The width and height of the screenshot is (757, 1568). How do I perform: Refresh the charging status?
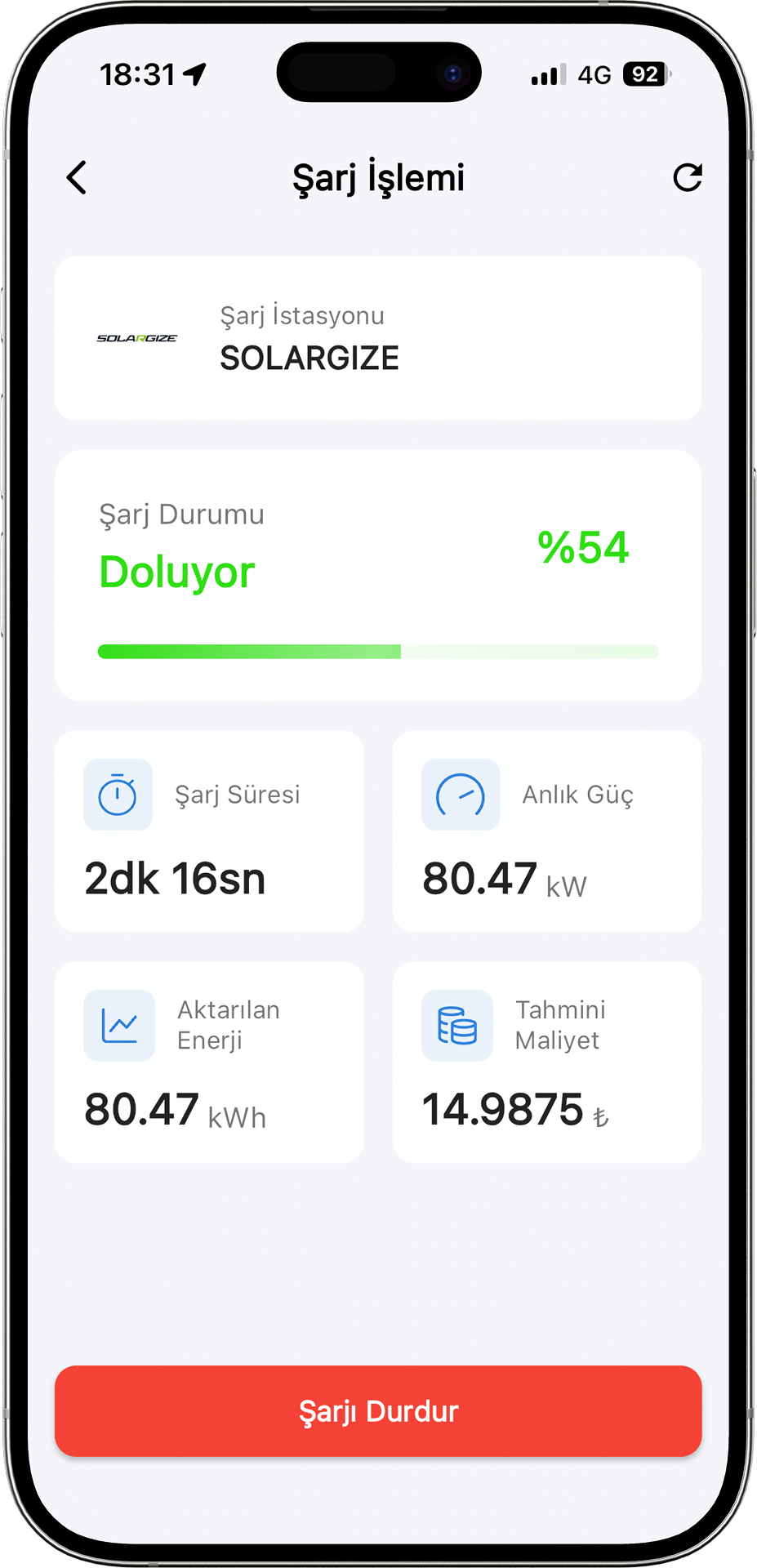click(x=687, y=177)
